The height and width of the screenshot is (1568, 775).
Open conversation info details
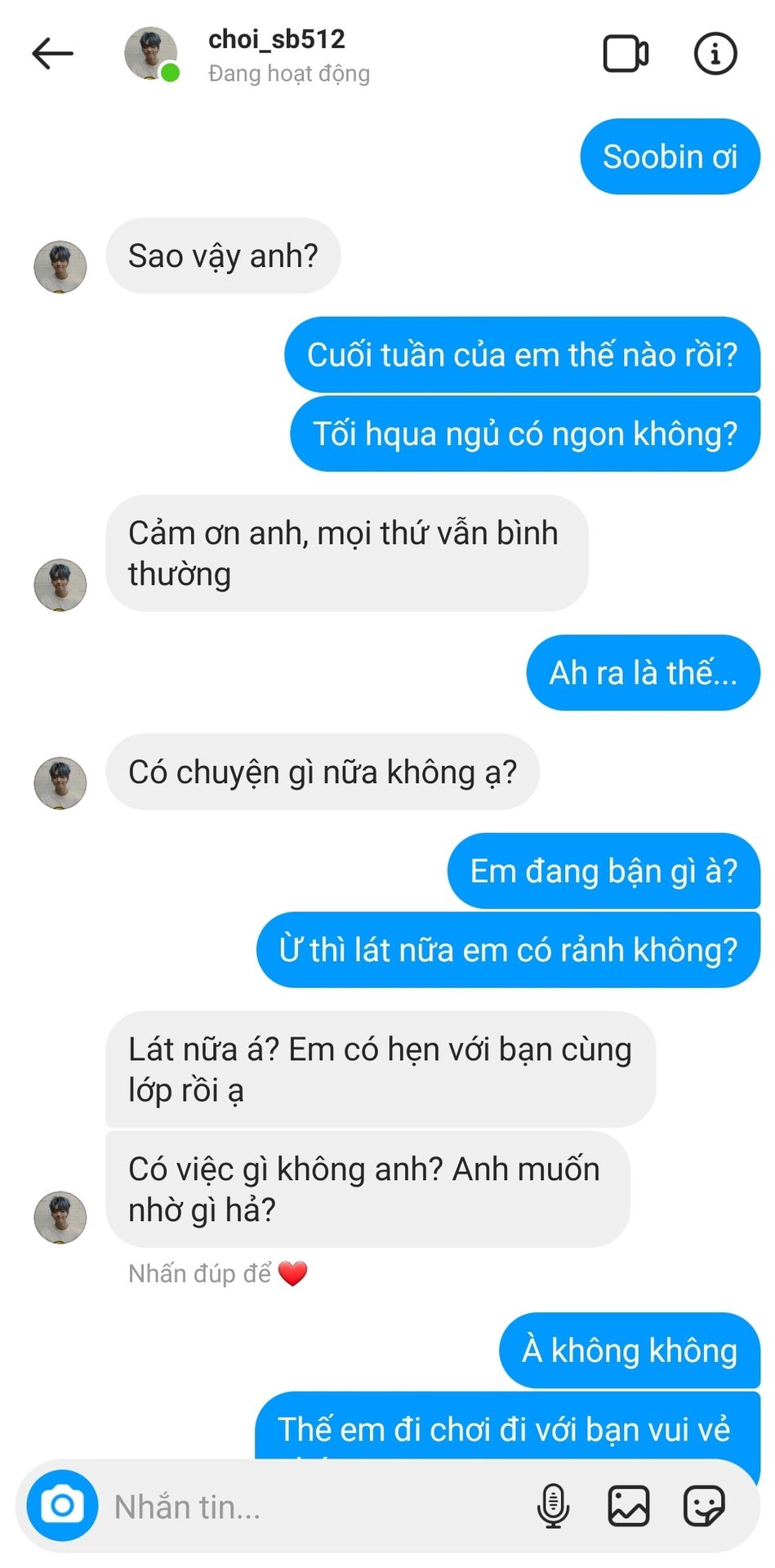click(715, 54)
